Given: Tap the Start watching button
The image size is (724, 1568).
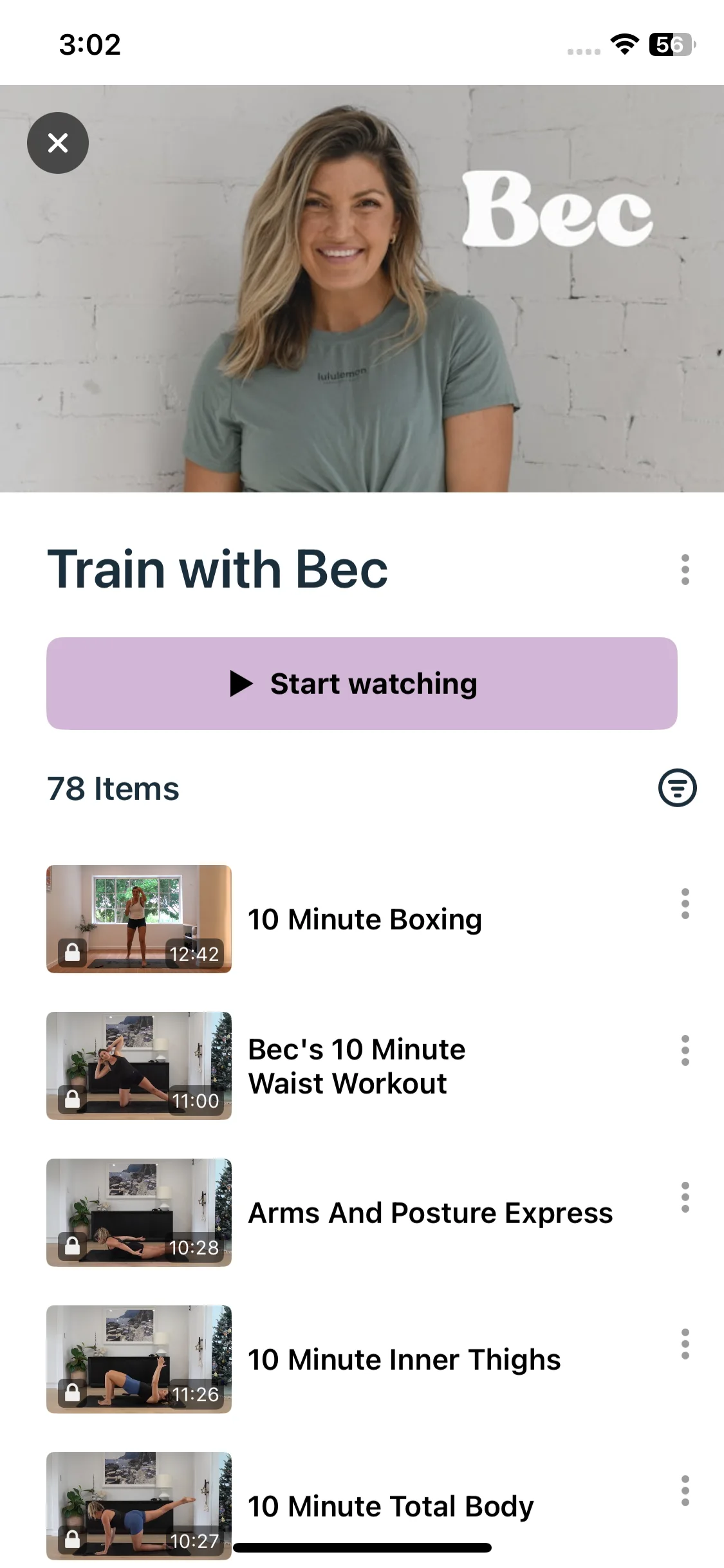Looking at the screenshot, I should tap(362, 684).
